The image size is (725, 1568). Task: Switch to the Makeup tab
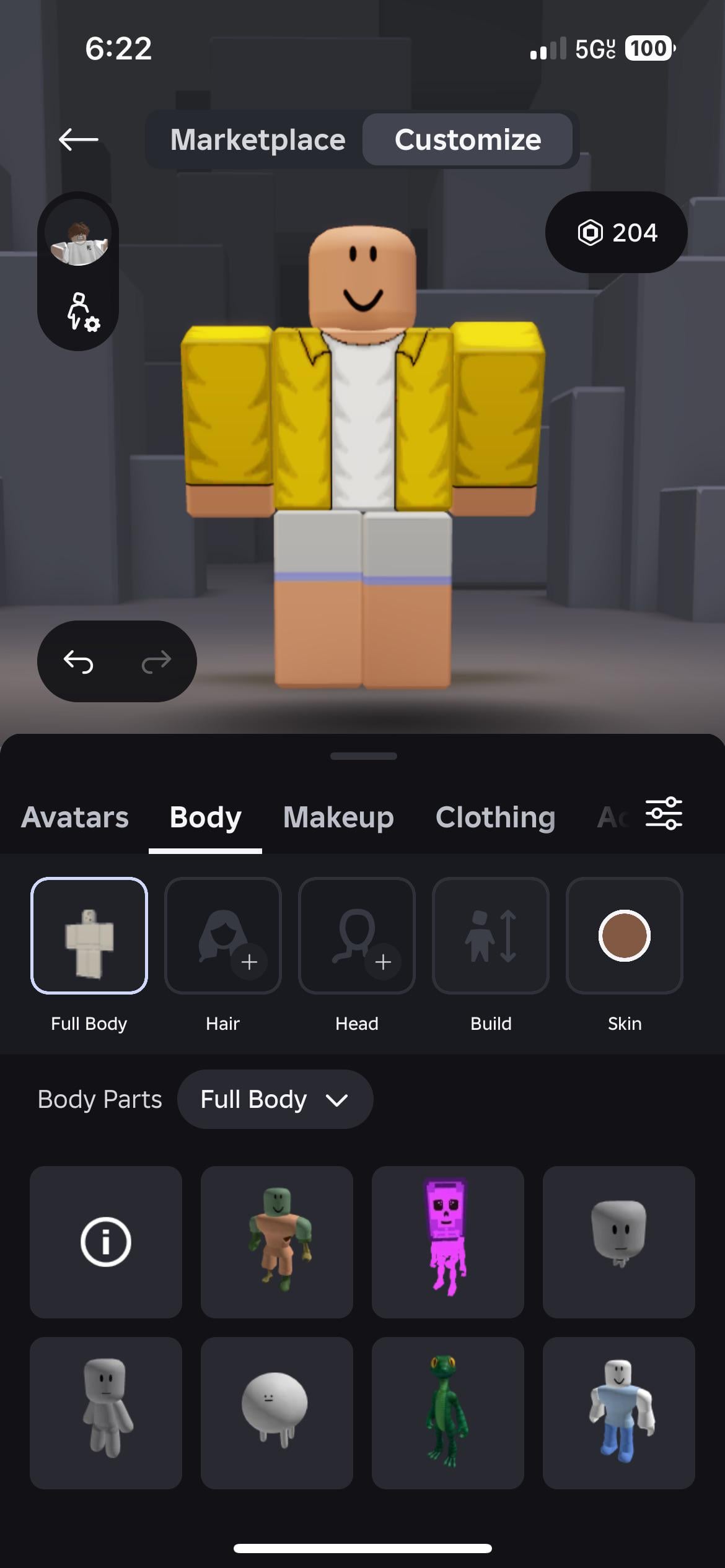(338, 817)
